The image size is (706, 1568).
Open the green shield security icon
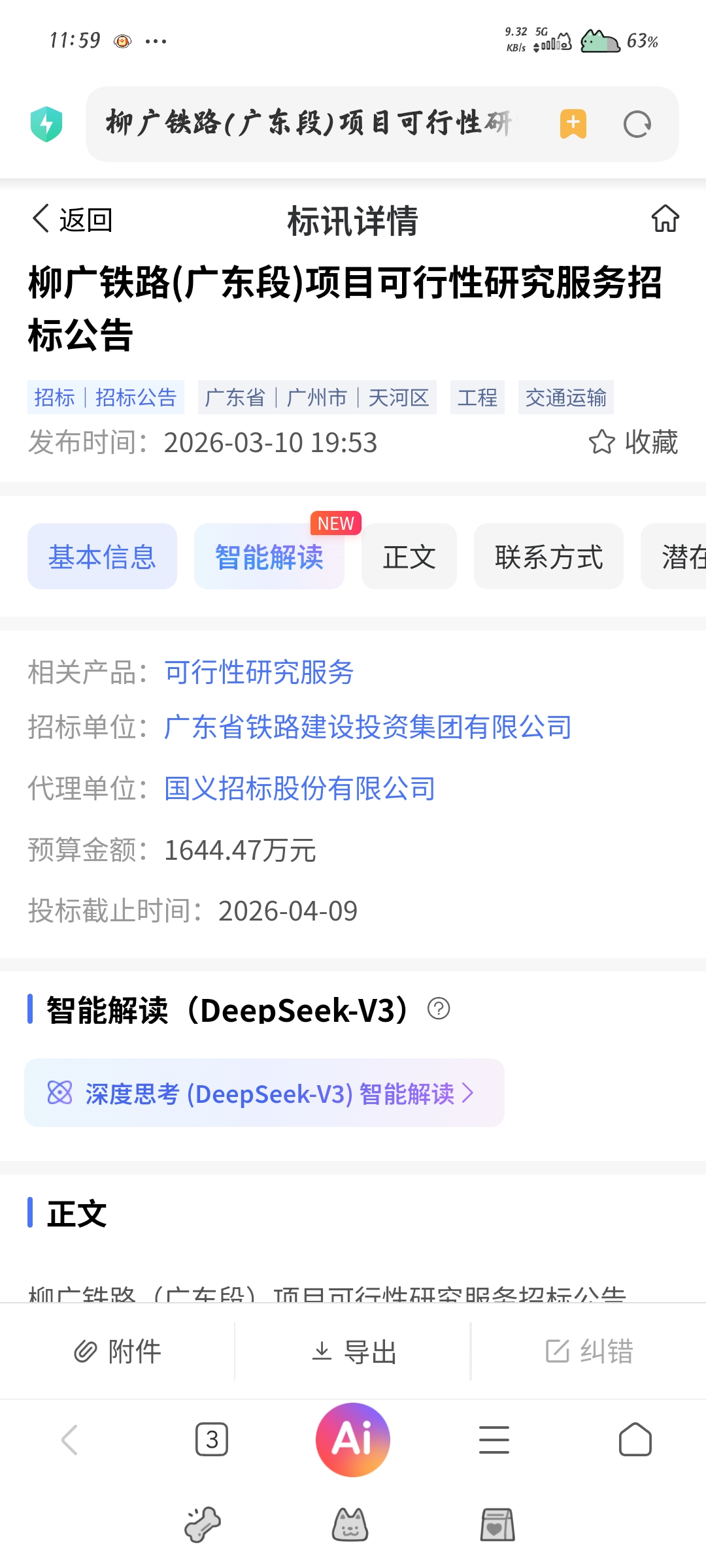(x=46, y=124)
